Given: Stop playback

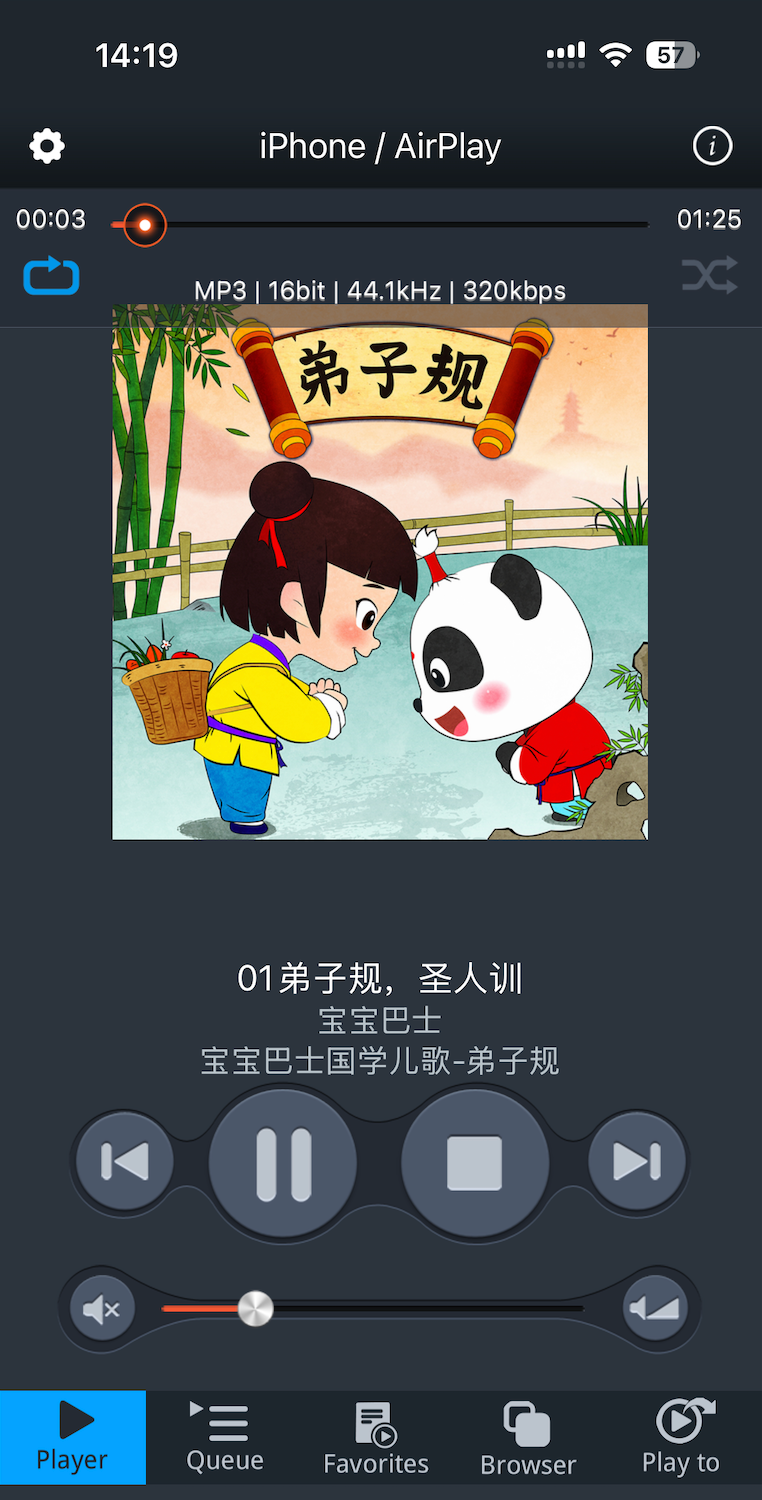Looking at the screenshot, I should pos(474,1164).
